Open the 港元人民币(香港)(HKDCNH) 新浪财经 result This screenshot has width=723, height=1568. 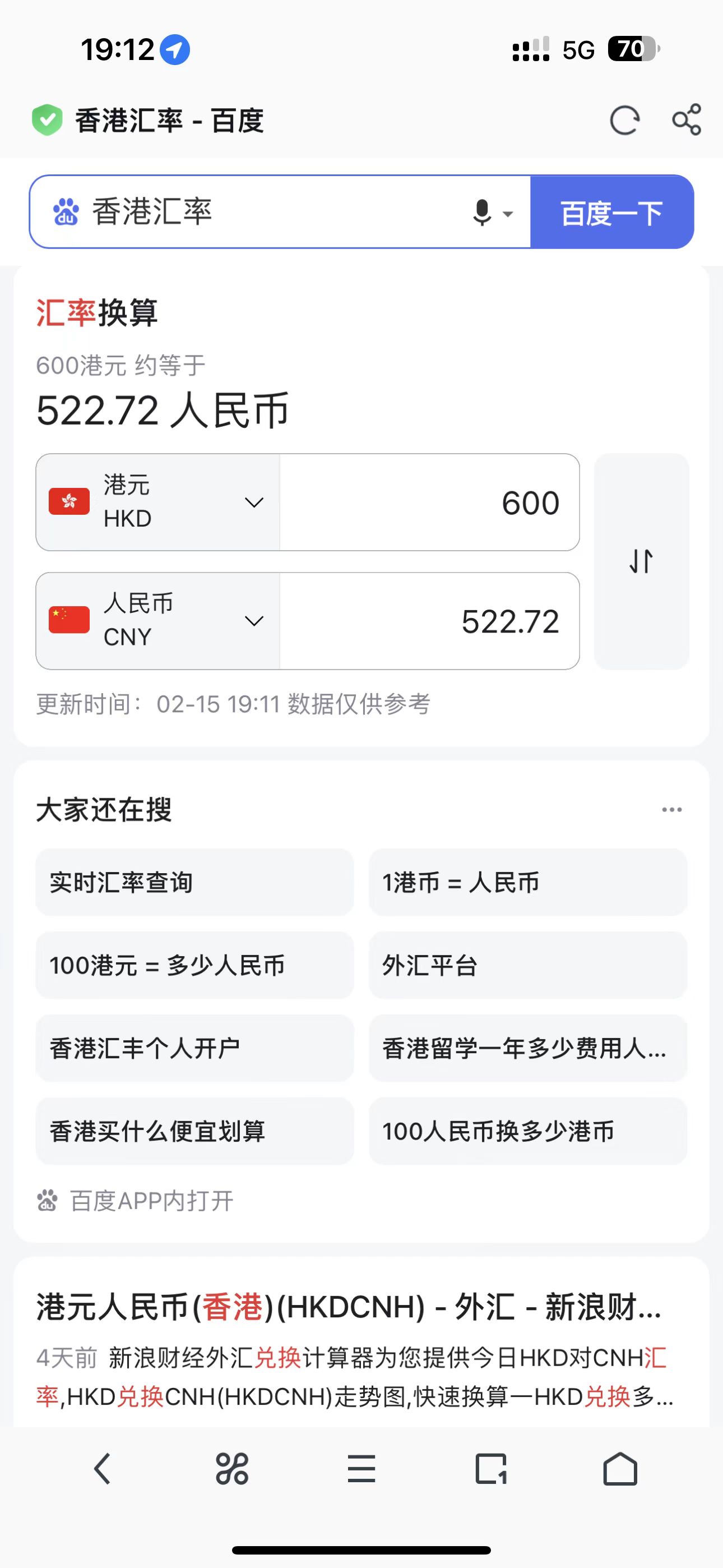(348, 1307)
